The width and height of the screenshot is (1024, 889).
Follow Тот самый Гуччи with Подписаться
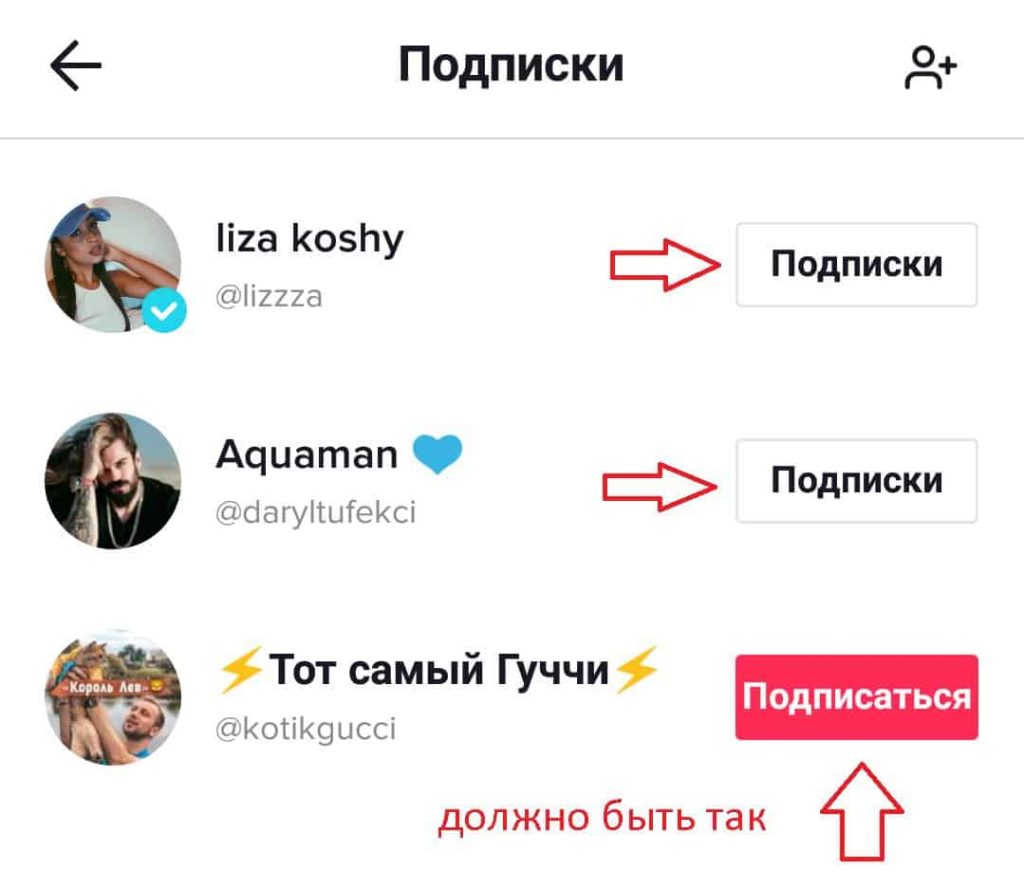(x=856, y=697)
